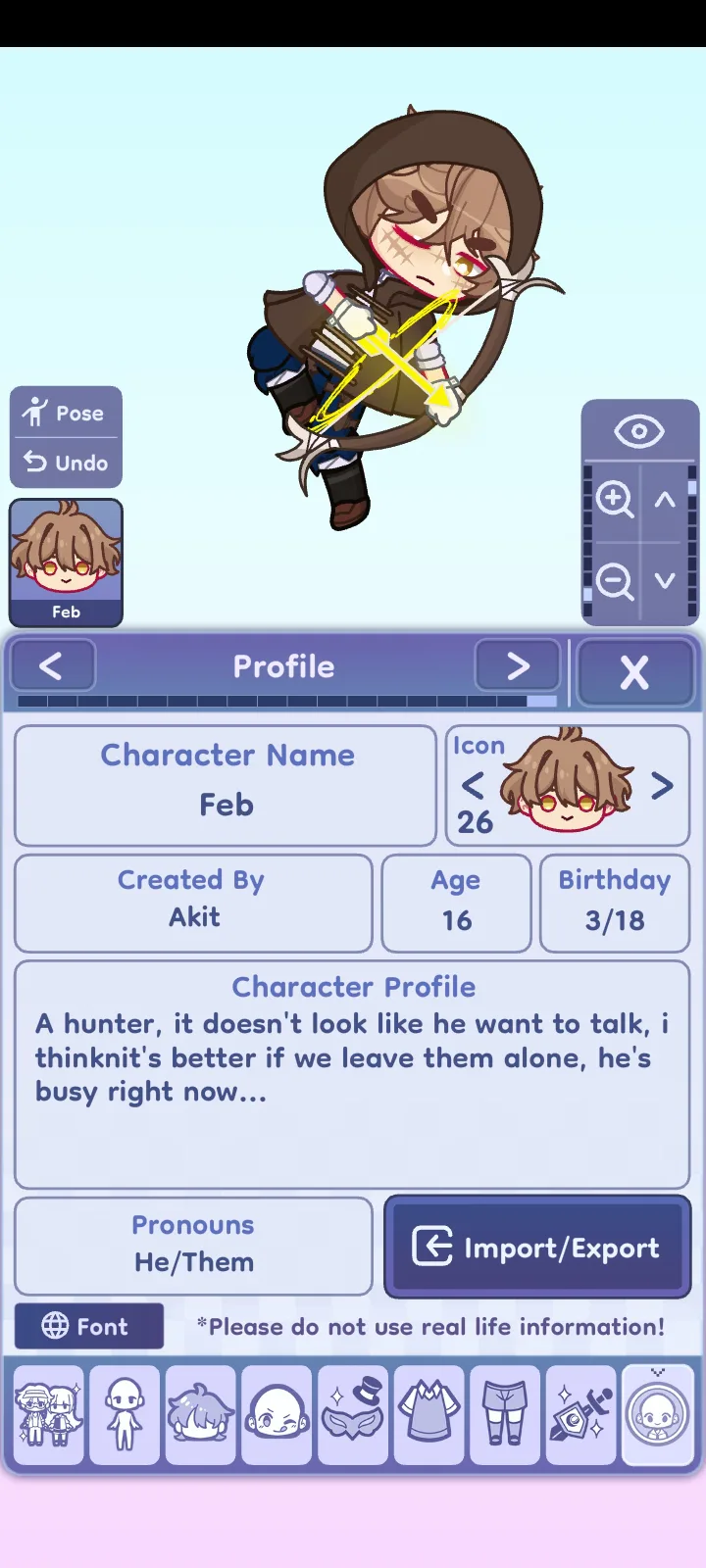Go to the next page after Profile
This screenshot has height=1568, width=706.
click(517, 666)
